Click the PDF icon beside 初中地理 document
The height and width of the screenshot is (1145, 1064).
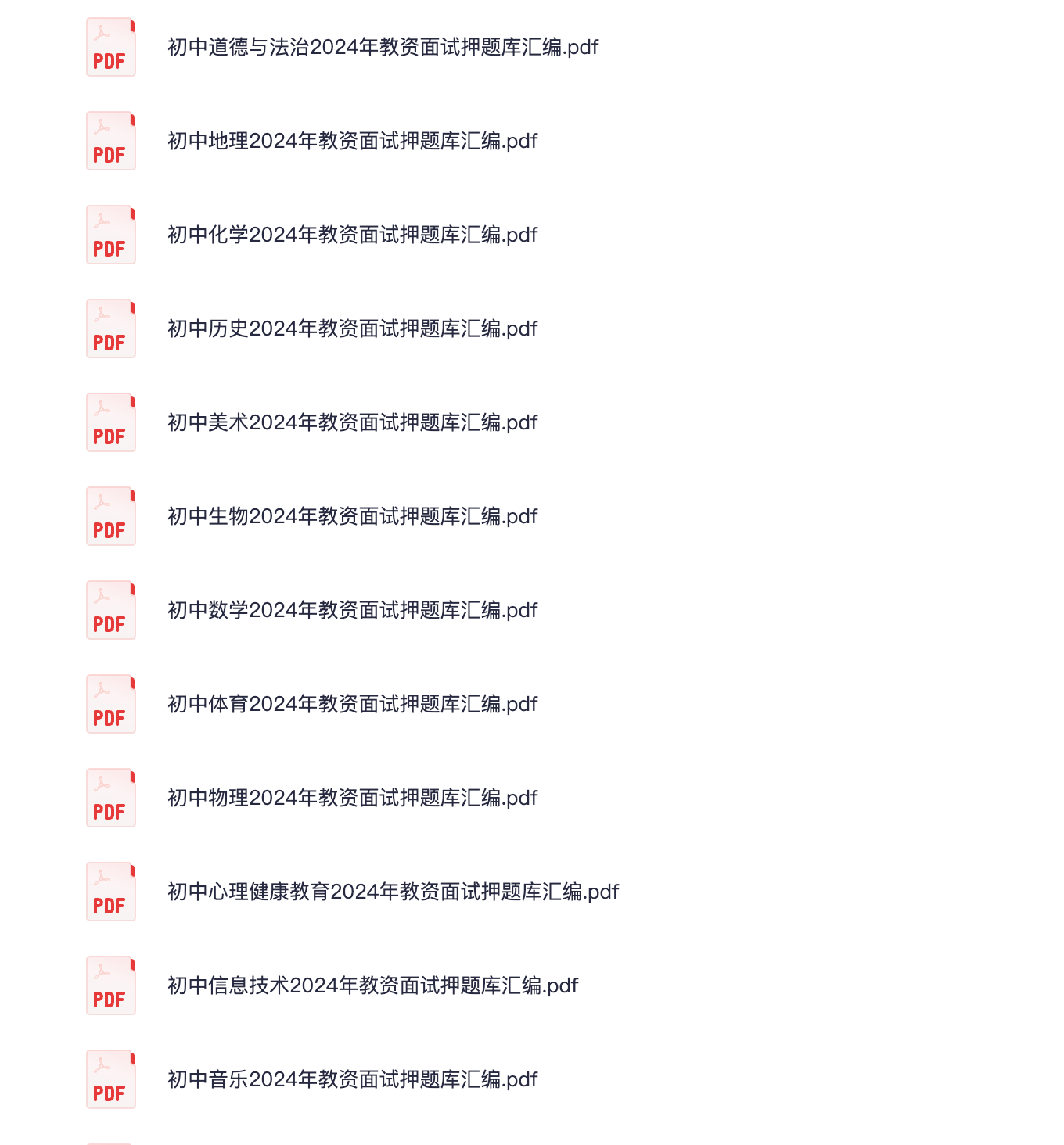pyautogui.click(x=110, y=141)
